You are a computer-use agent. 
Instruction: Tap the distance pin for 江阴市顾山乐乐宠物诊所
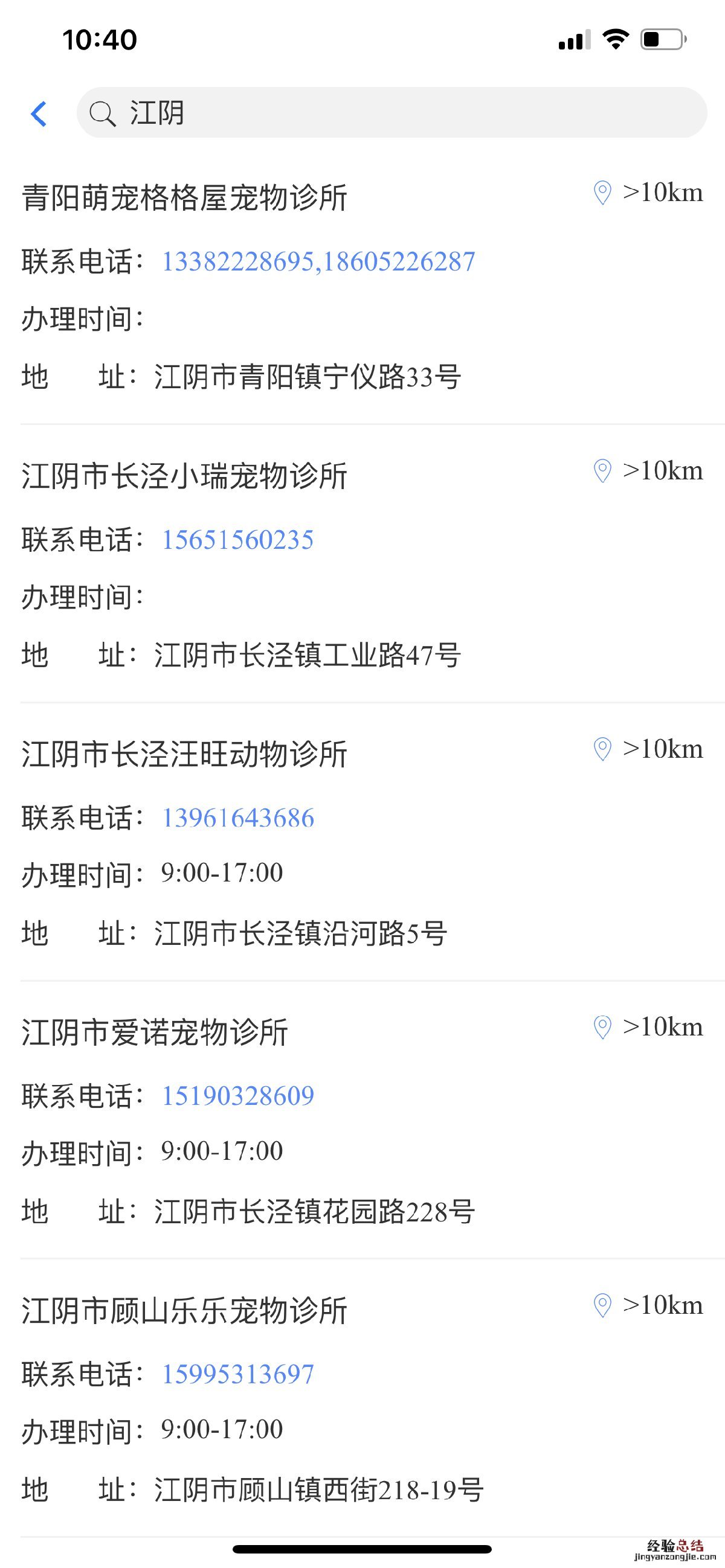[x=602, y=1305]
